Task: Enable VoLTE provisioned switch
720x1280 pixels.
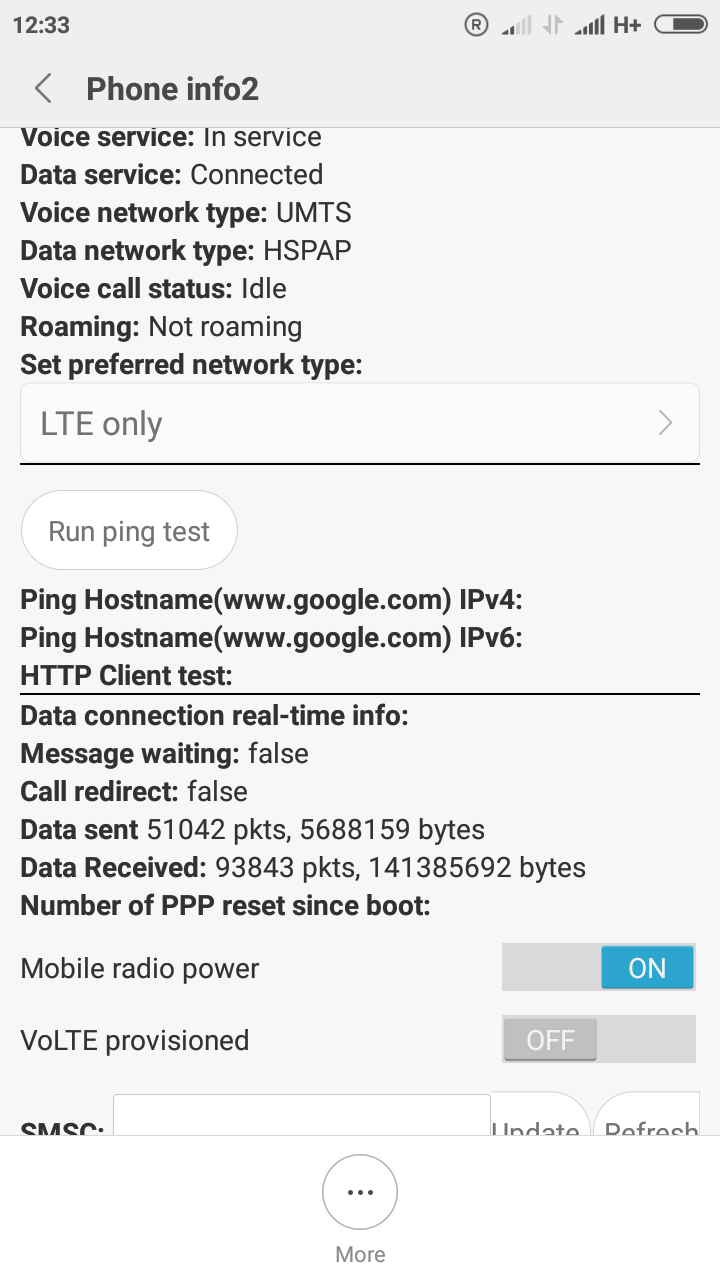Action: pos(598,1039)
